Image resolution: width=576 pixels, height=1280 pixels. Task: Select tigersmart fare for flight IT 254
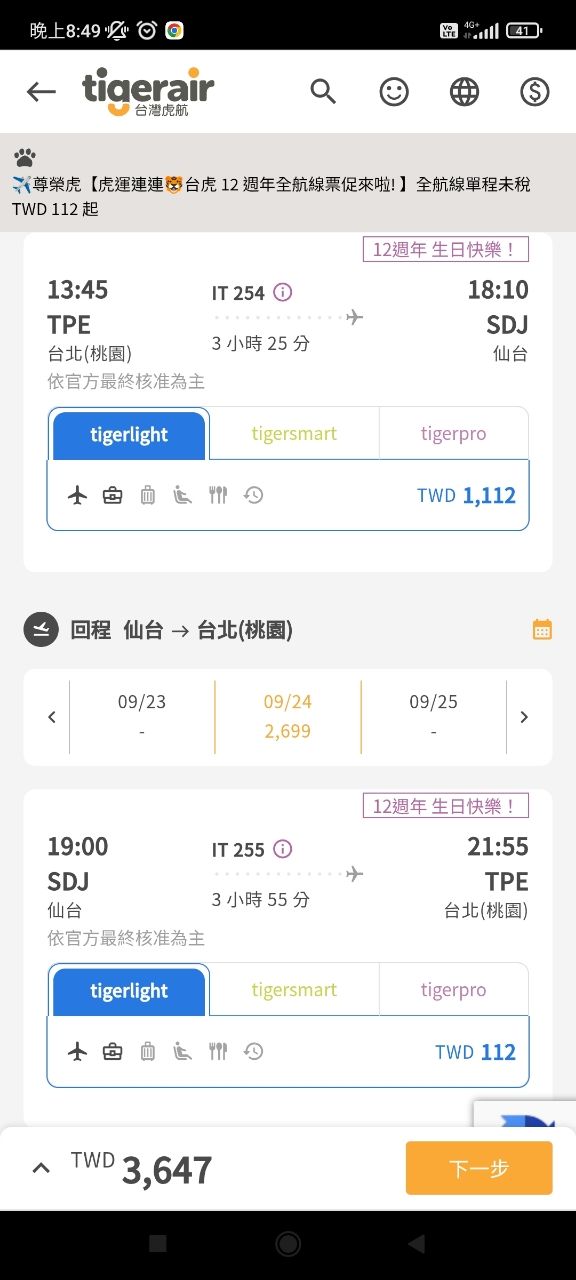pyautogui.click(x=294, y=433)
